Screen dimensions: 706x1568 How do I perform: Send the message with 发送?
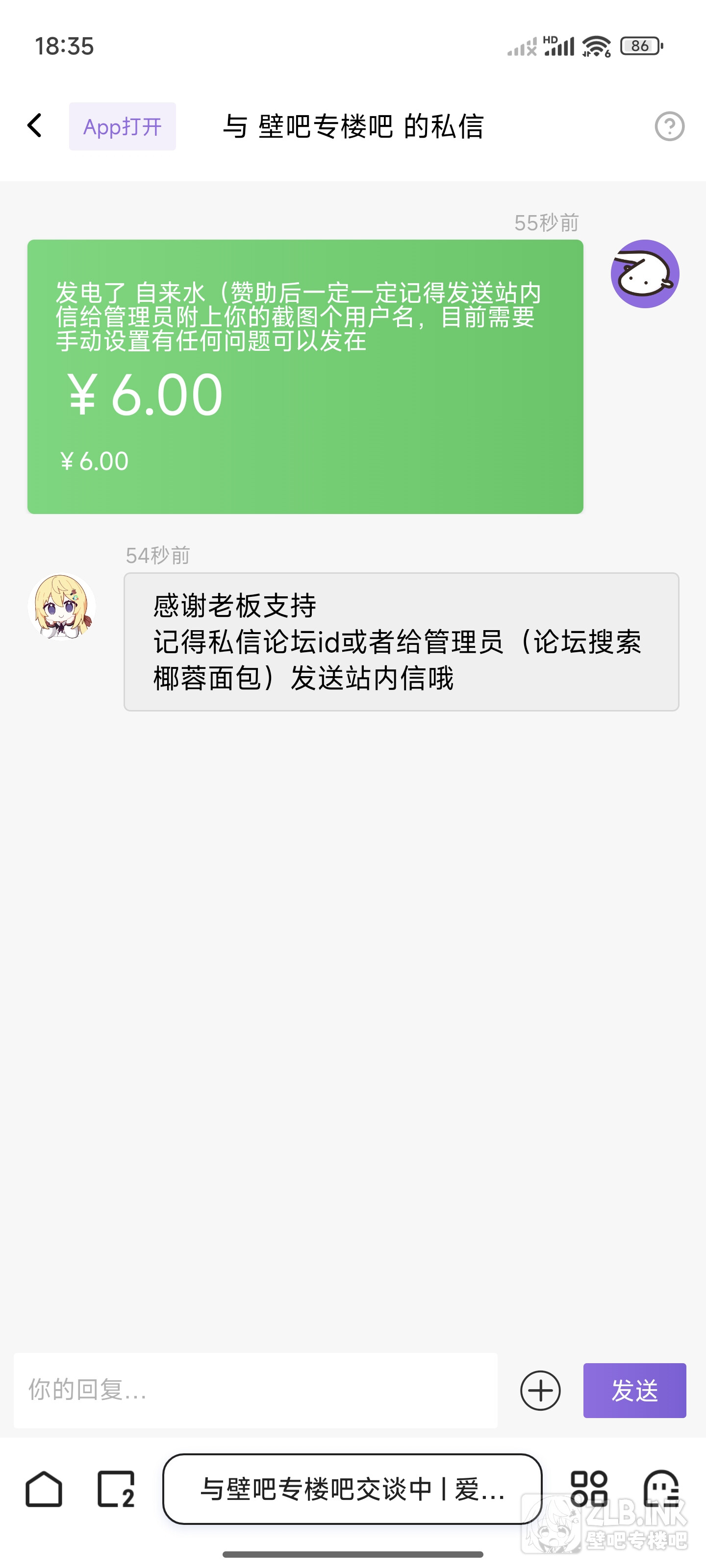pyautogui.click(x=634, y=1390)
